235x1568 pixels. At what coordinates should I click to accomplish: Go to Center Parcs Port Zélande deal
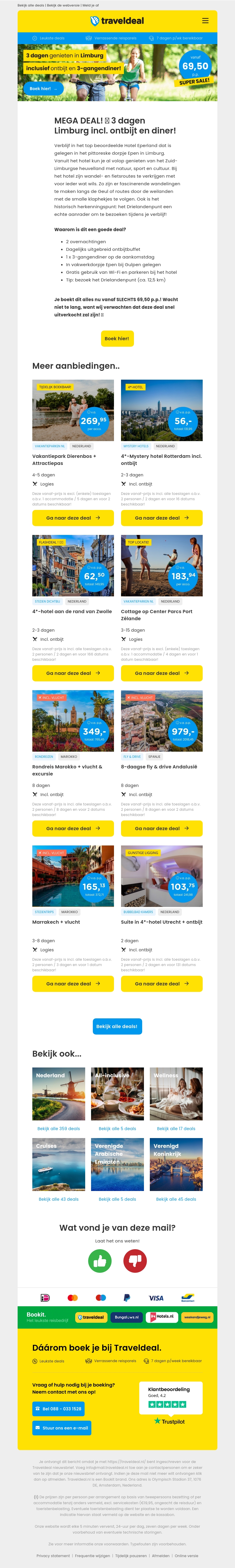click(161, 673)
